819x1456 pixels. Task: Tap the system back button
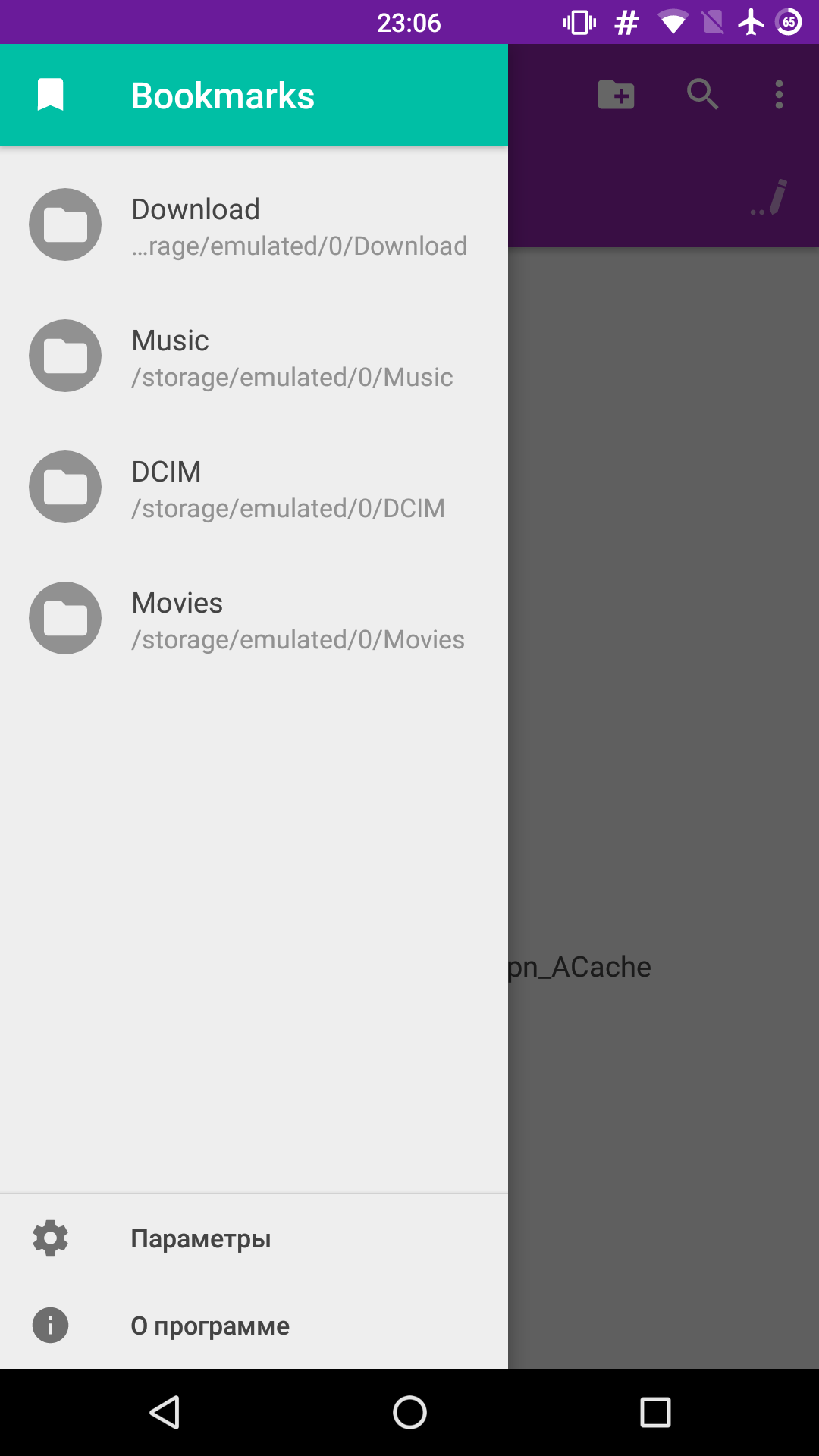point(165,1412)
